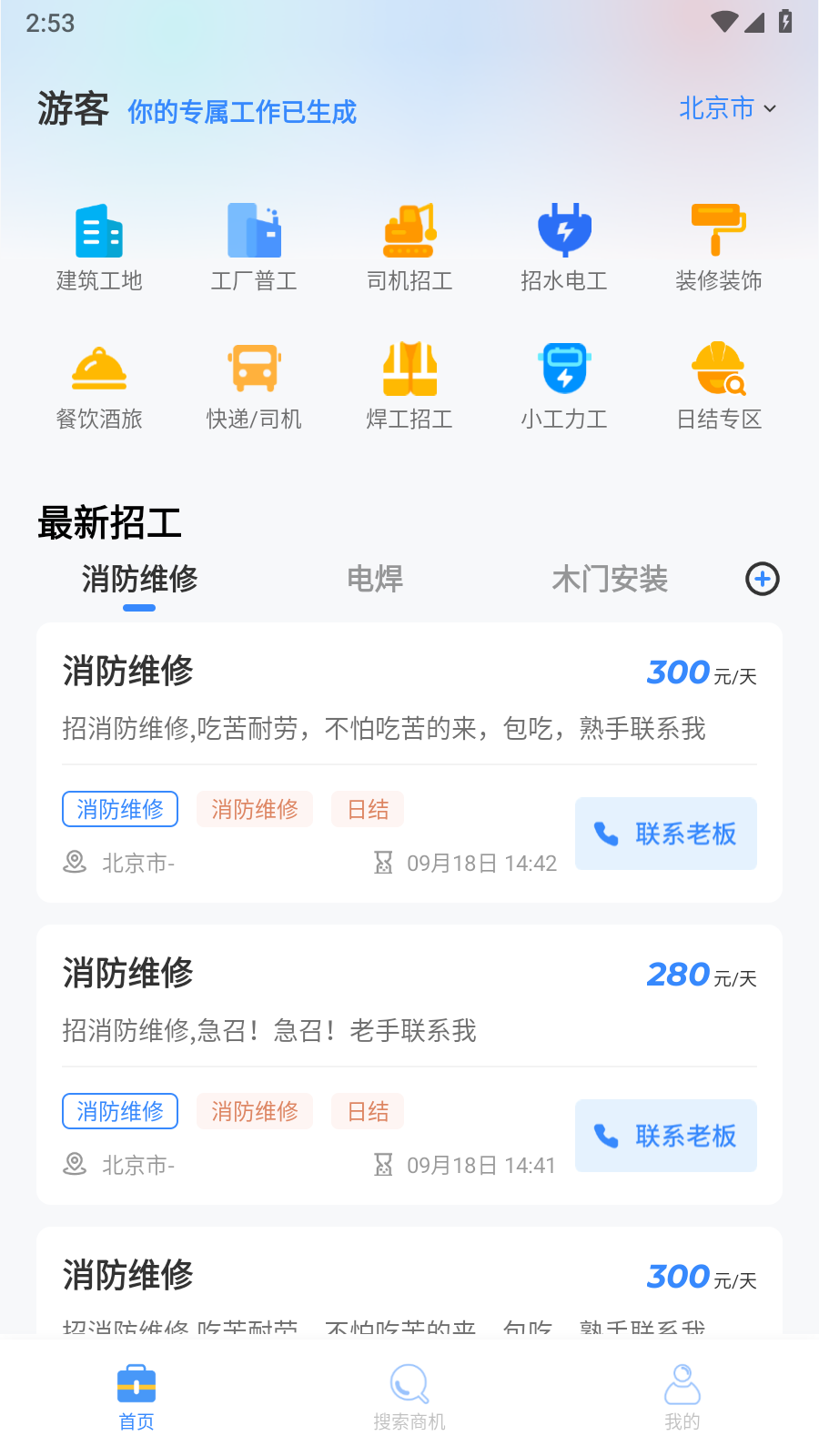
Task: Open the 小工力工 category
Action: pos(564,386)
